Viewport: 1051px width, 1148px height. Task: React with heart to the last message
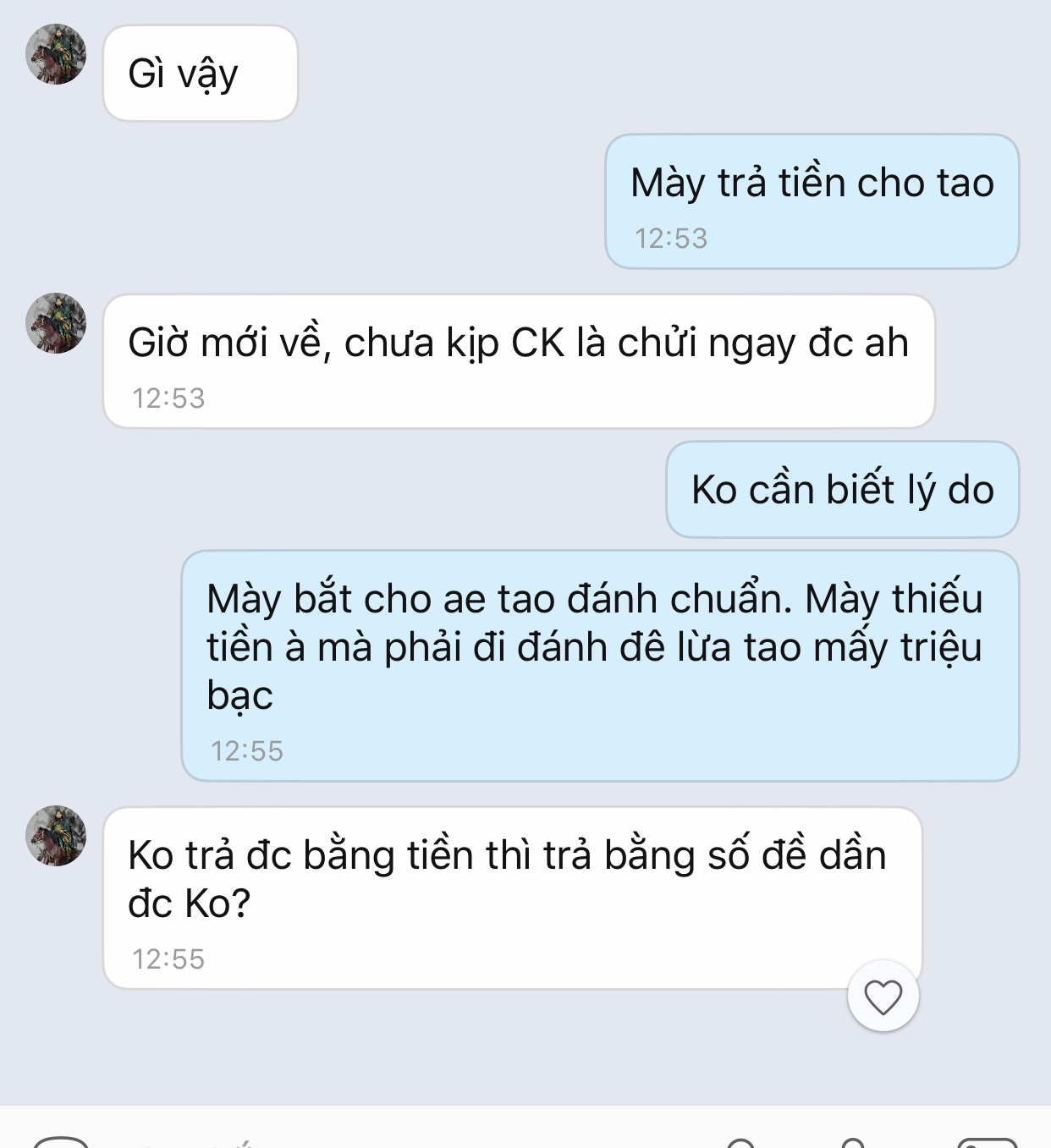click(x=883, y=996)
